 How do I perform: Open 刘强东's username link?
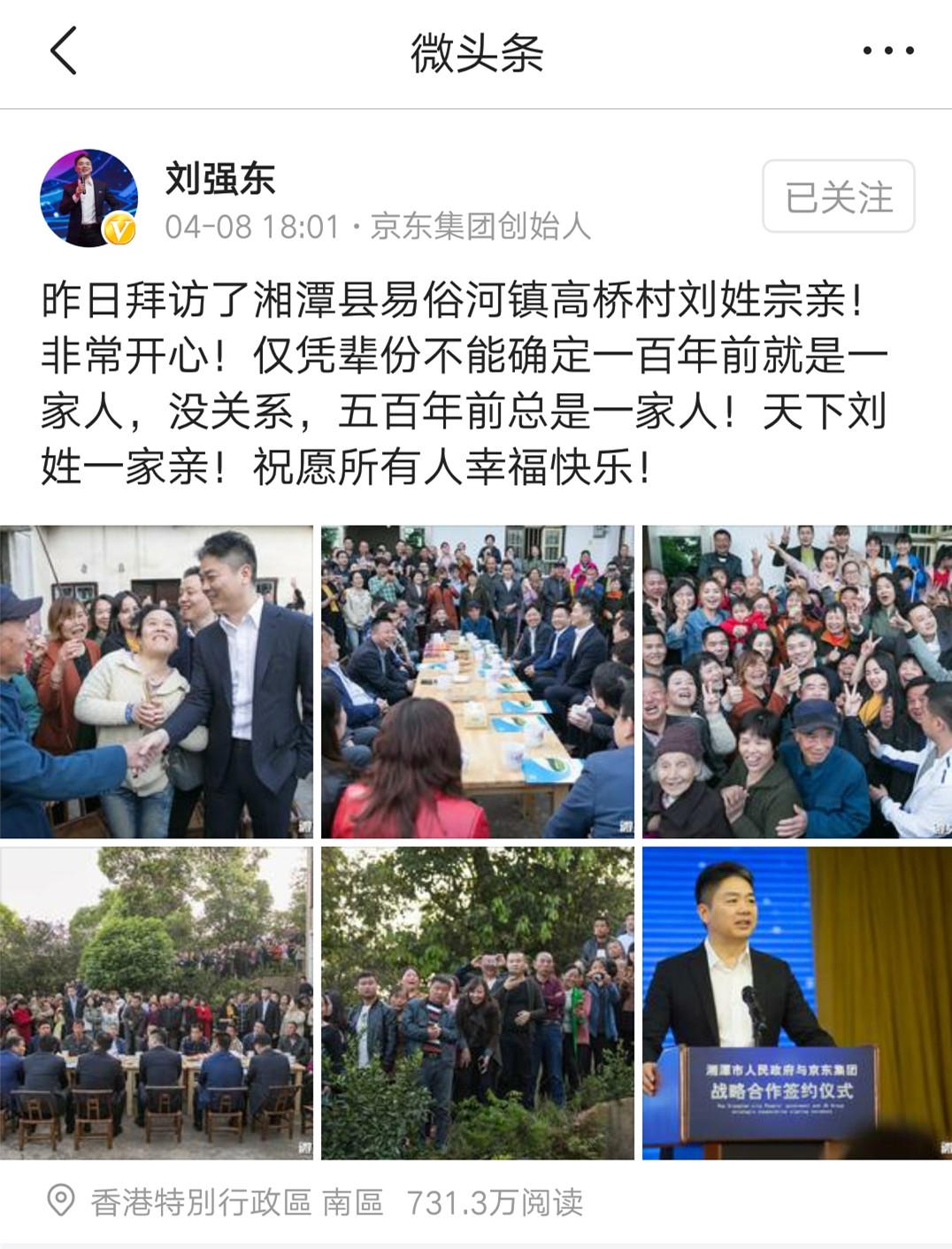pos(220,179)
